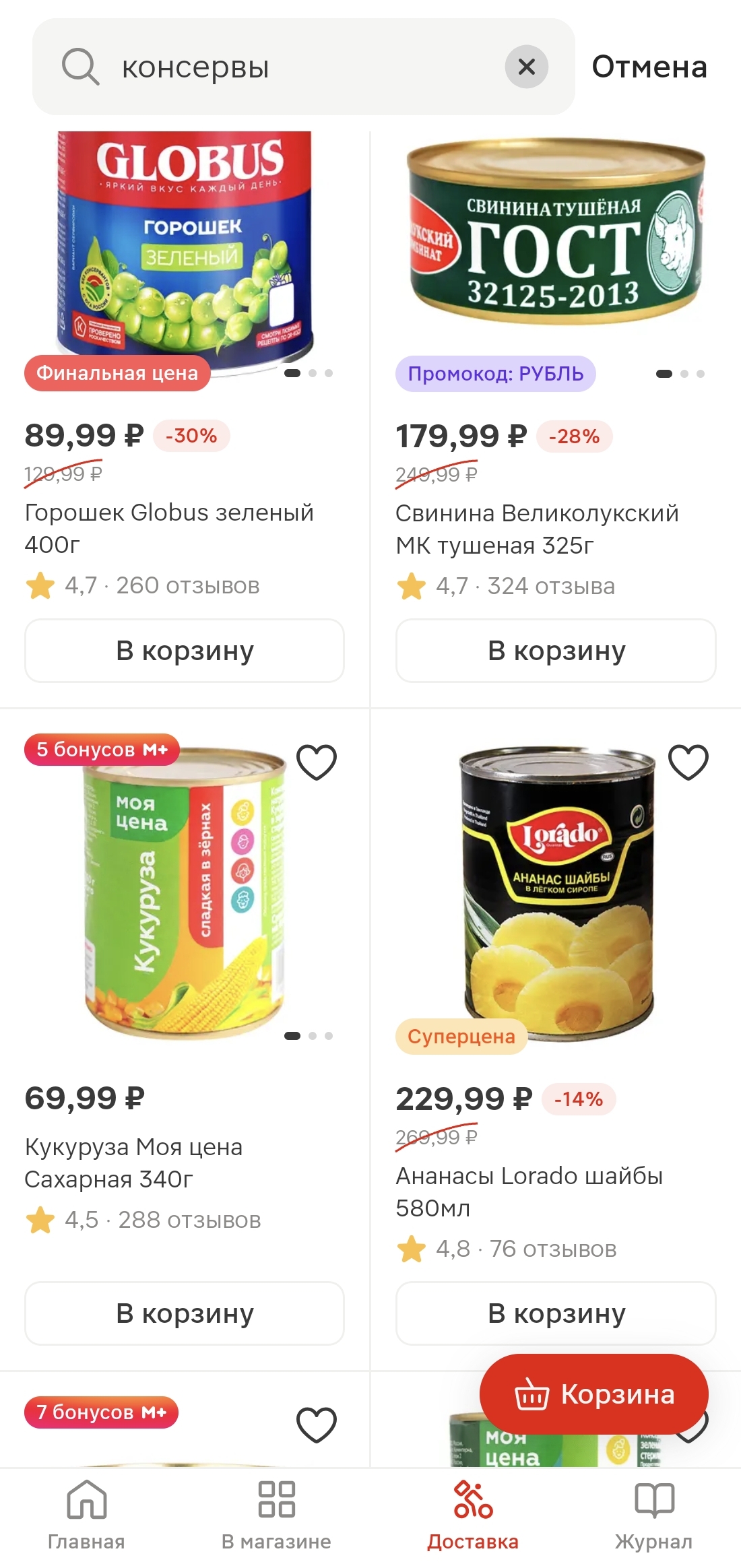Viewport: 741px width, 1568px height.
Task: Favorite the product with 7 бонусов badge
Action: pyautogui.click(x=317, y=1425)
